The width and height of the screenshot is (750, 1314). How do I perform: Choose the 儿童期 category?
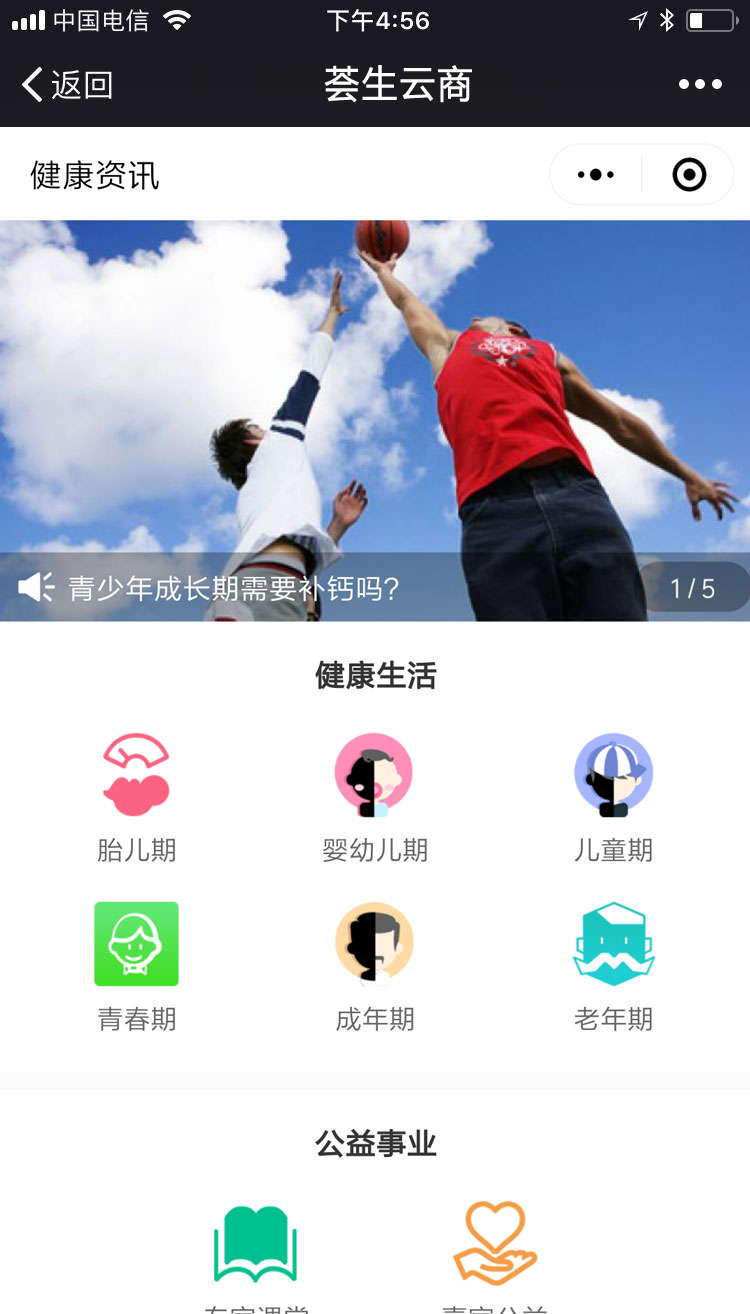point(613,797)
